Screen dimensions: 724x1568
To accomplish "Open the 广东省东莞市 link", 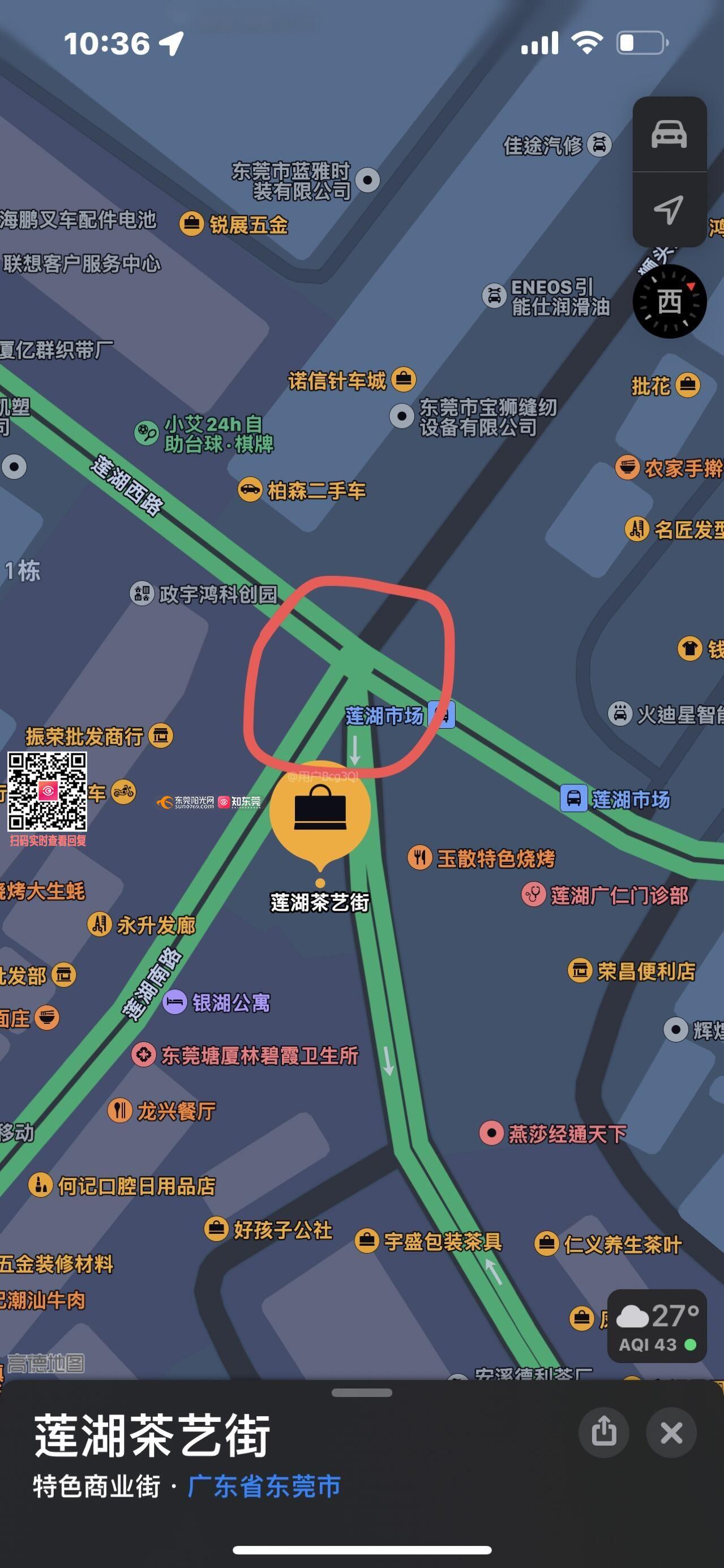I will tap(264, 1486).
